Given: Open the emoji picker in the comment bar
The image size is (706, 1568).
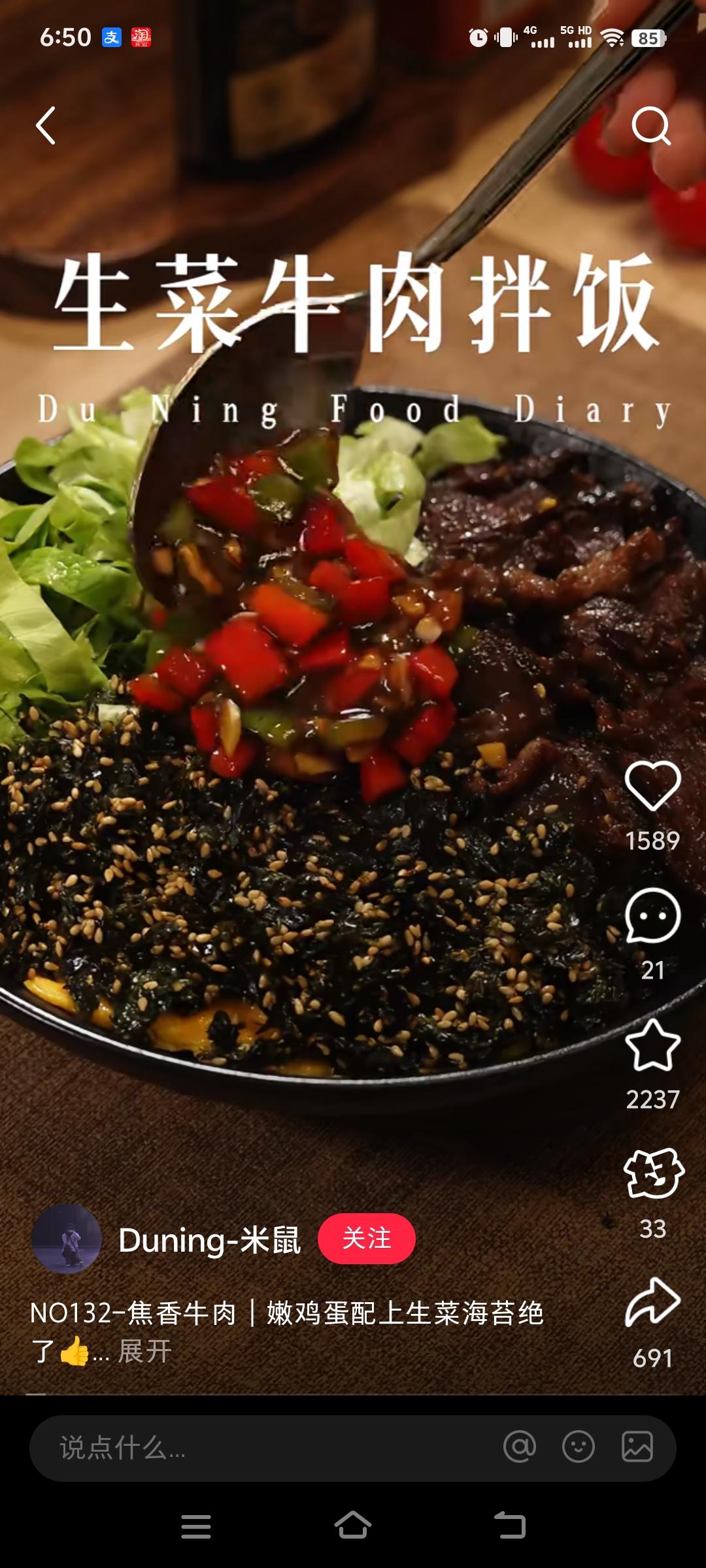Looking at the screenshot, I should pos(579,1447).
